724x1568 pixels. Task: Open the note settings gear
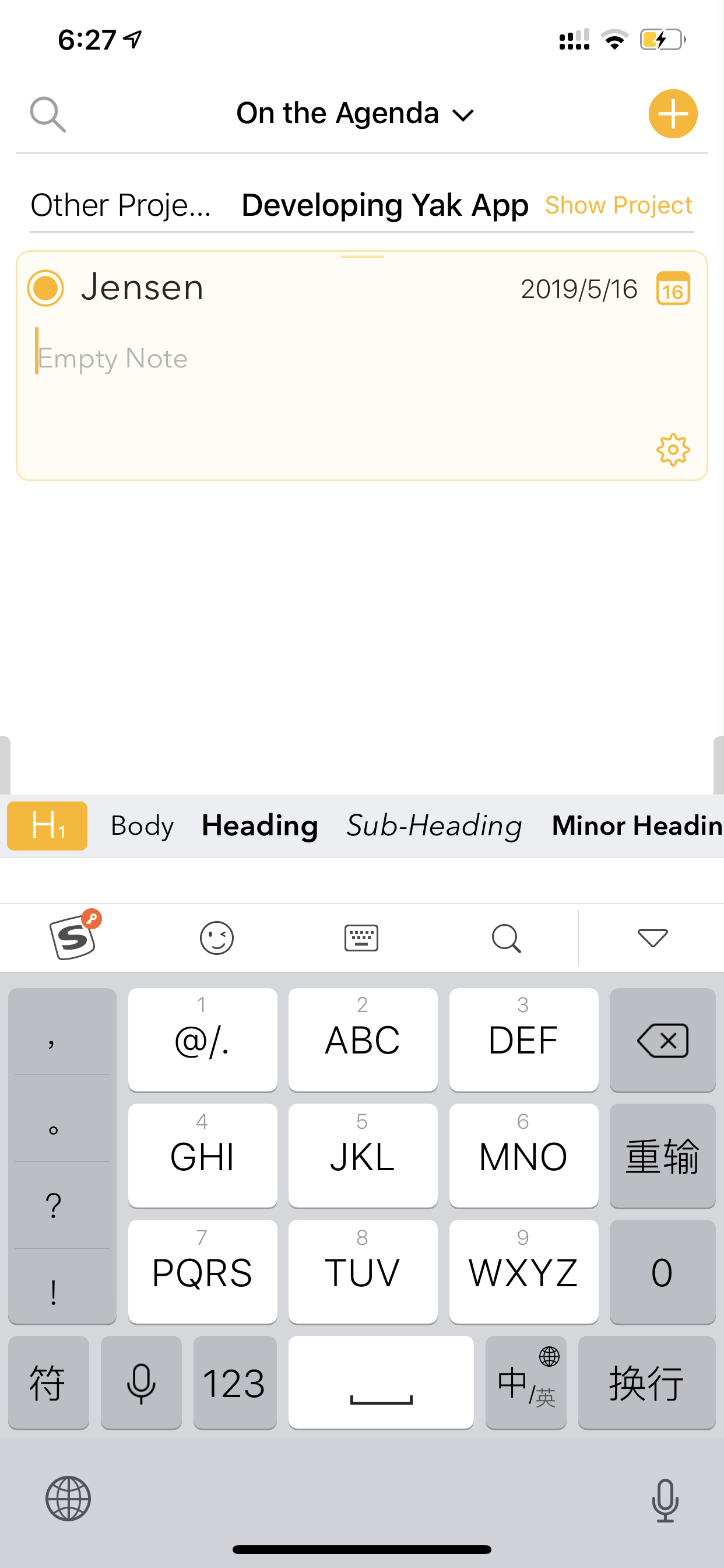point(673,450)
